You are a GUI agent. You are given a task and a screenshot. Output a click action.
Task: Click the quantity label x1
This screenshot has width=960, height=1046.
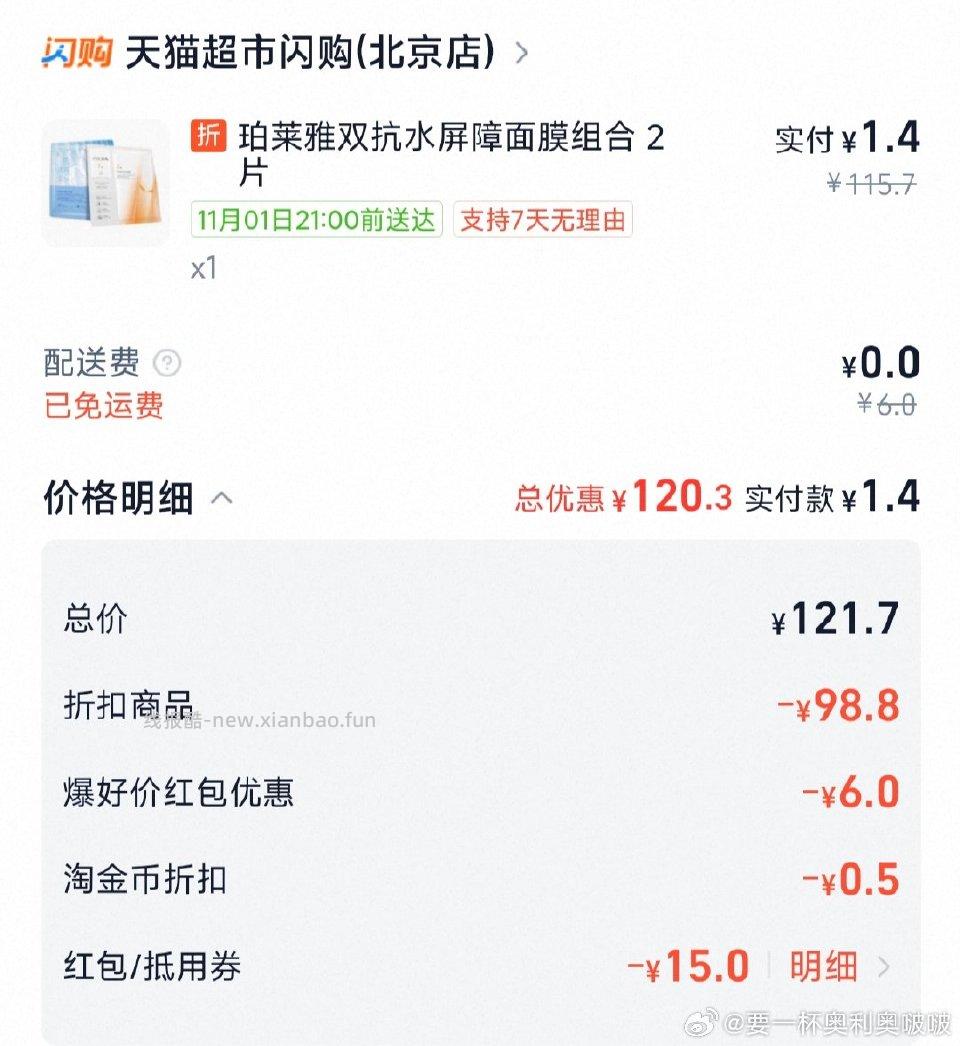[203, 268]
